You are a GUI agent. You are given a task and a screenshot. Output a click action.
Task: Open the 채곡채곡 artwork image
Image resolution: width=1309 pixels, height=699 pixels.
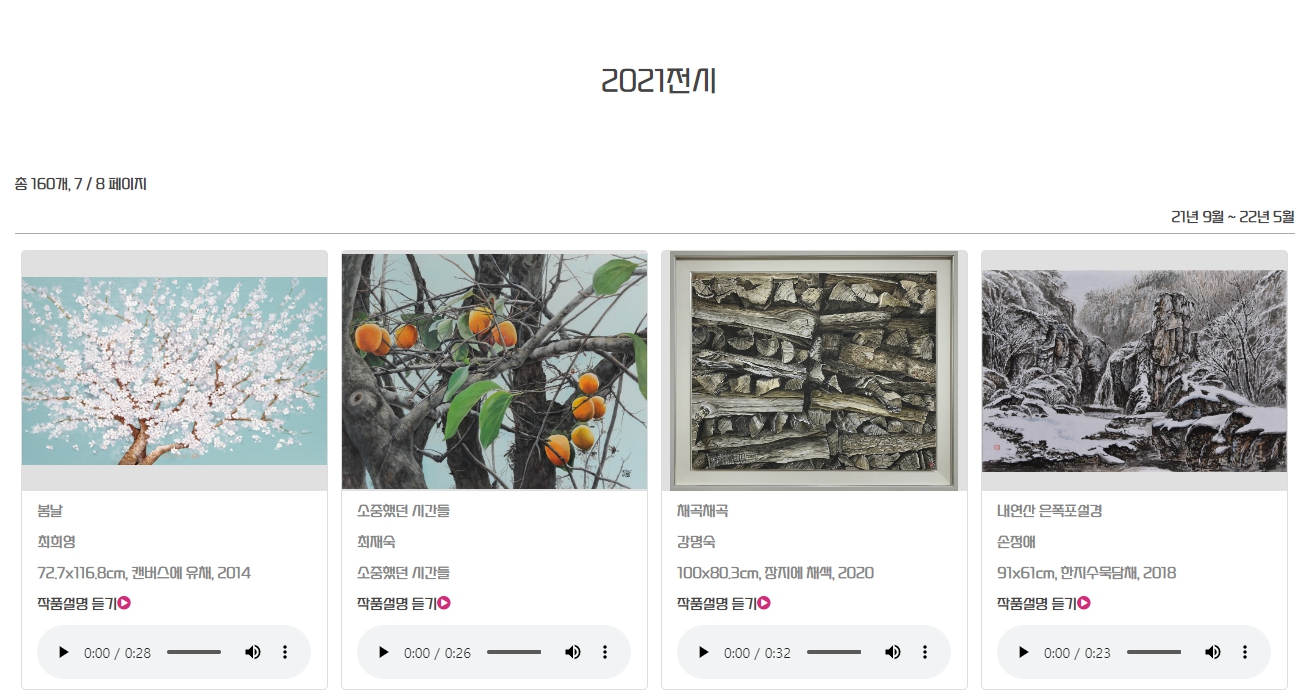pos(814,370)
